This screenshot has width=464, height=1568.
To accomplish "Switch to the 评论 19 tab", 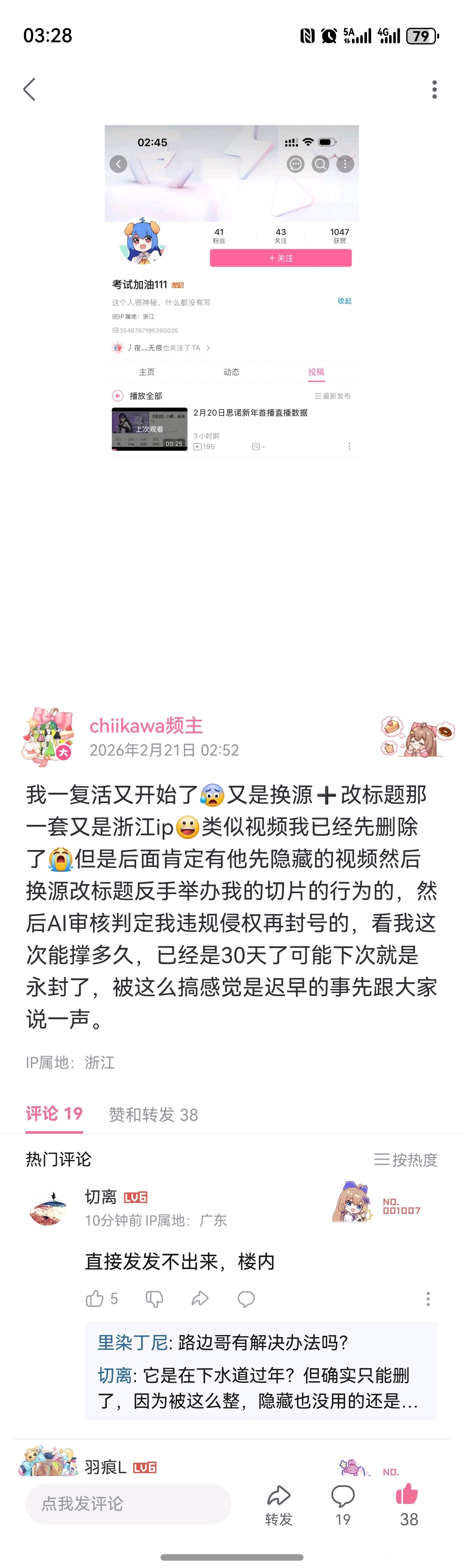I will 54,1114.
